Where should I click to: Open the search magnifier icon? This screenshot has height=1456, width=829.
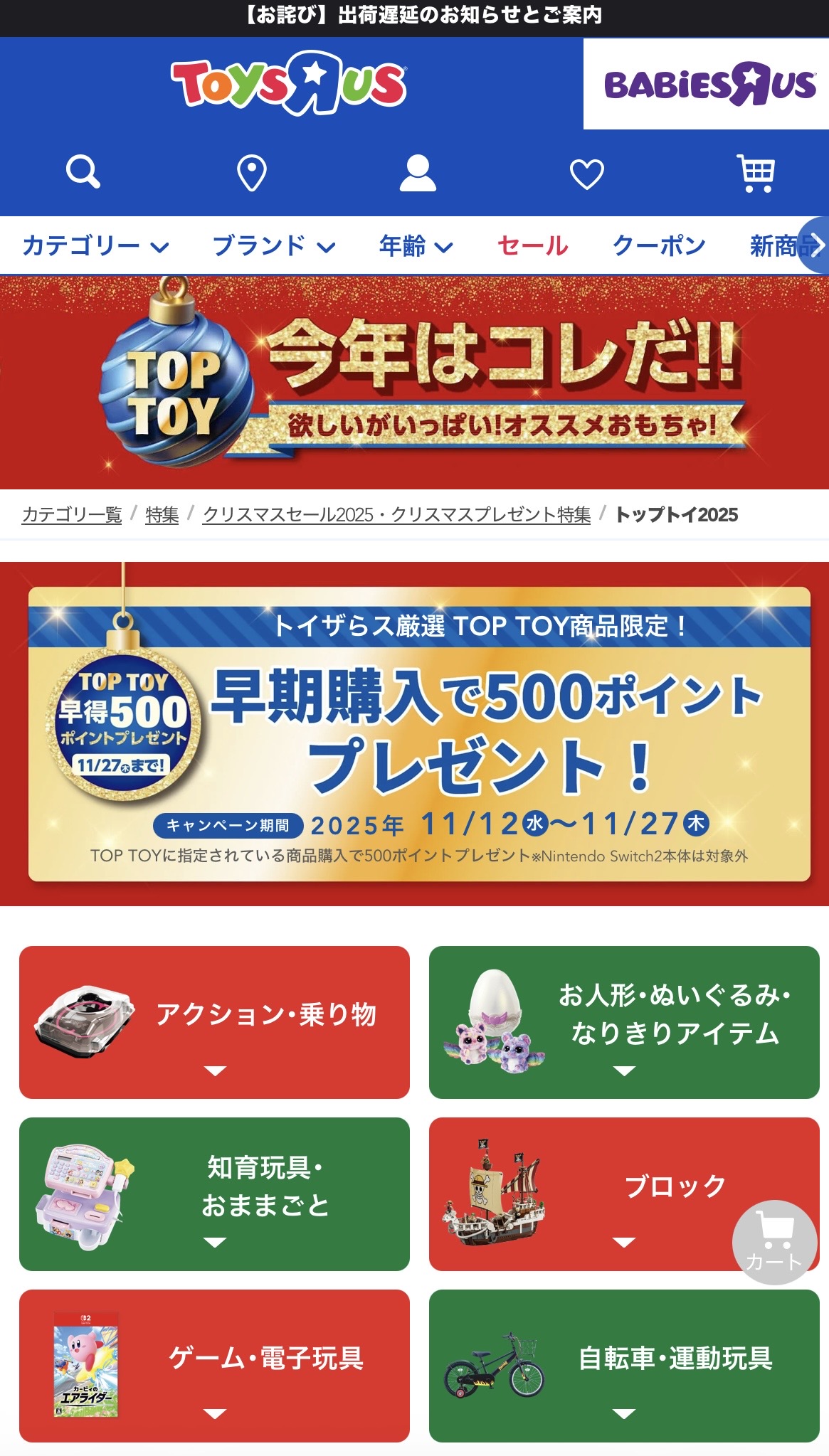[83, 173]
